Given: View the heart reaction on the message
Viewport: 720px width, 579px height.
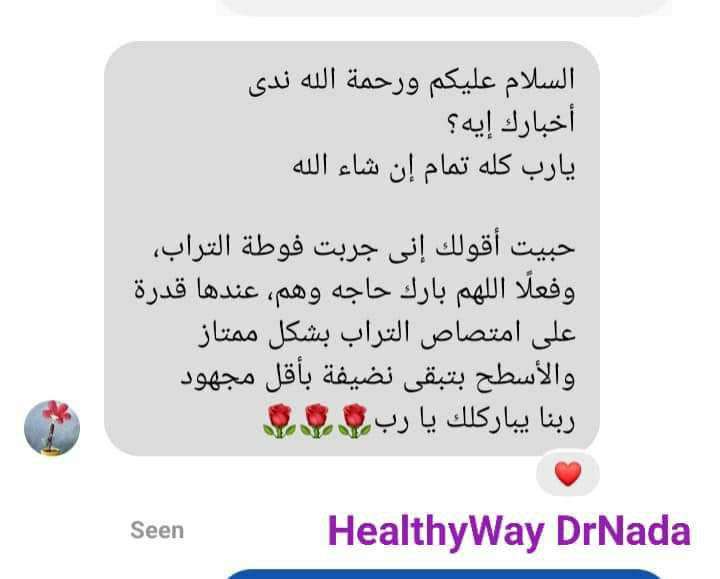Looking at the screenshot, I should click(x=567, y=474).
